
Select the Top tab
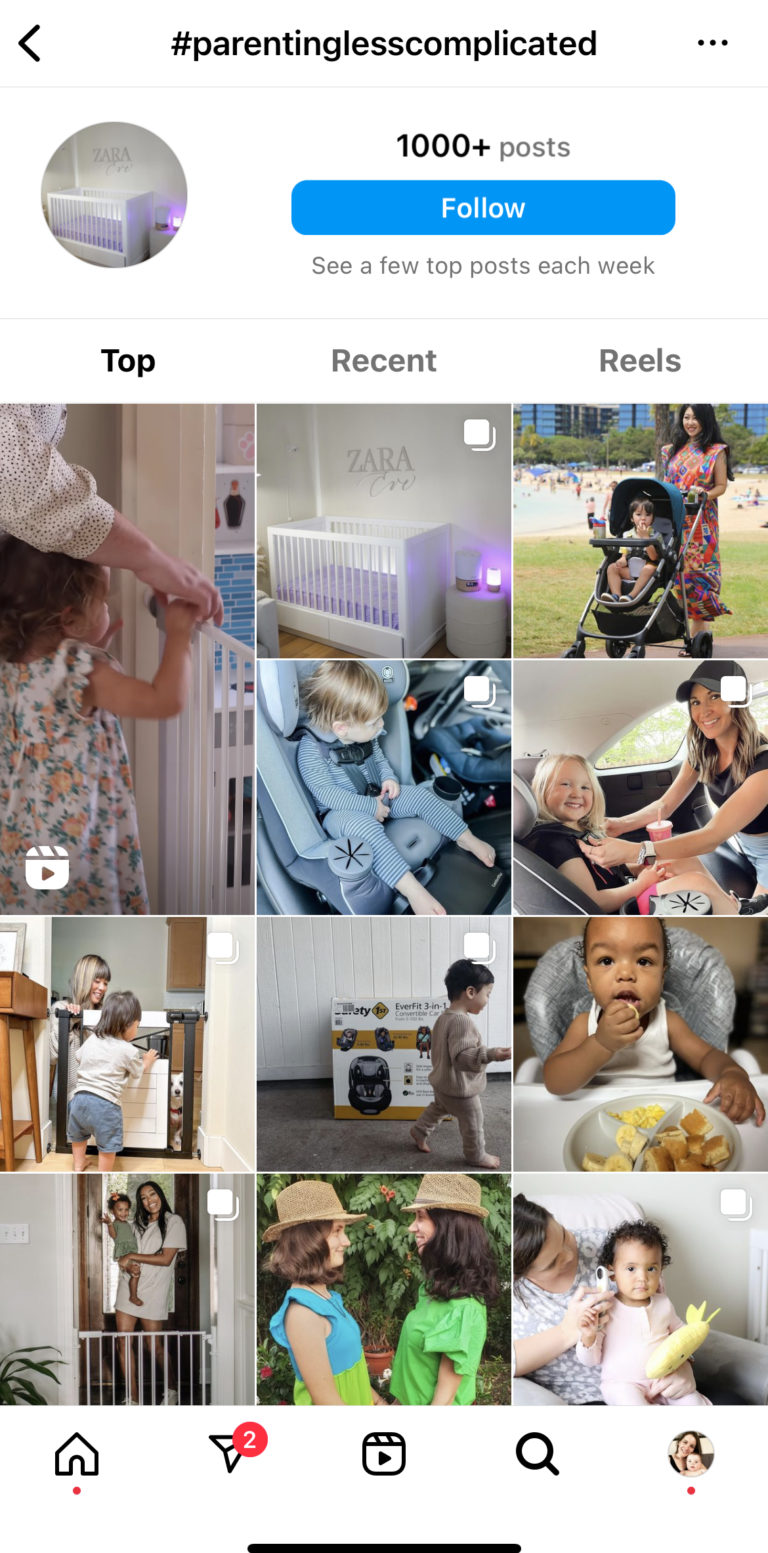click(x=128, y=361)
